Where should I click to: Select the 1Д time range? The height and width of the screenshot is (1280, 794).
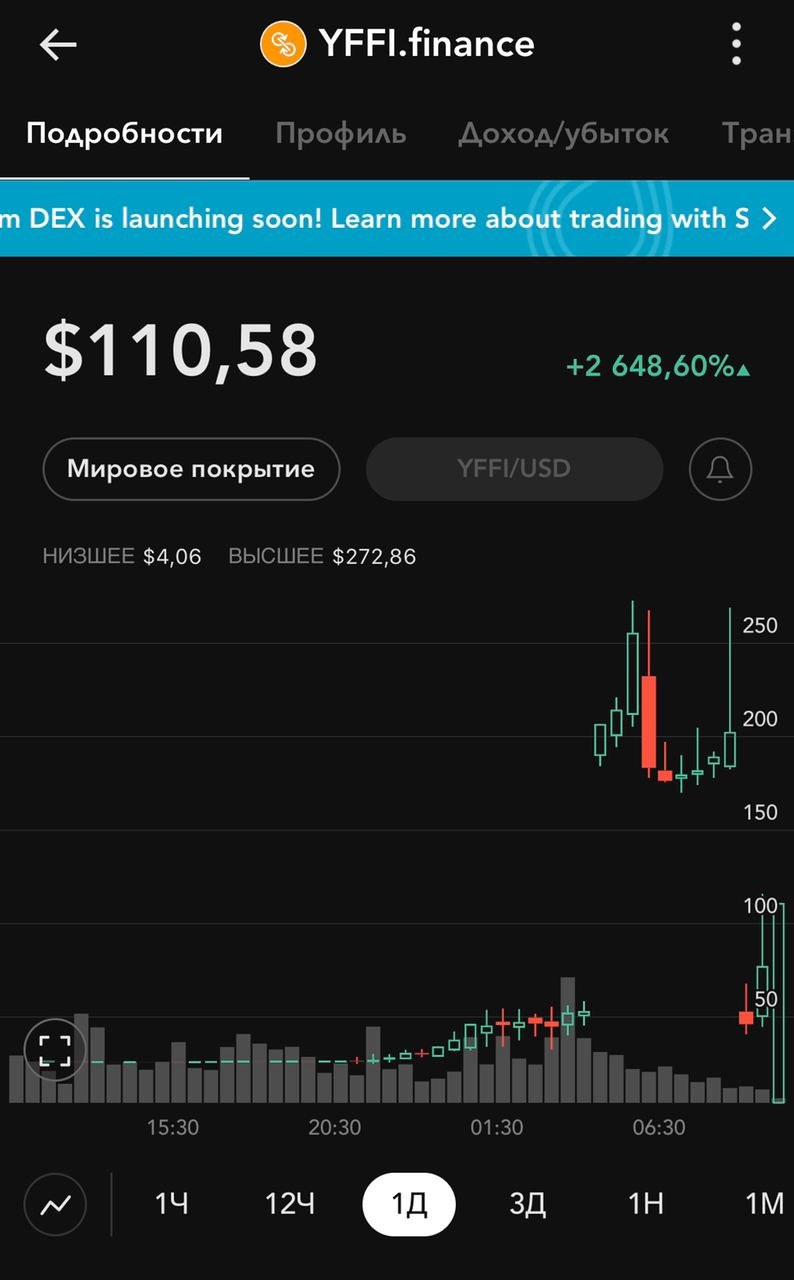pos(408,1204)
